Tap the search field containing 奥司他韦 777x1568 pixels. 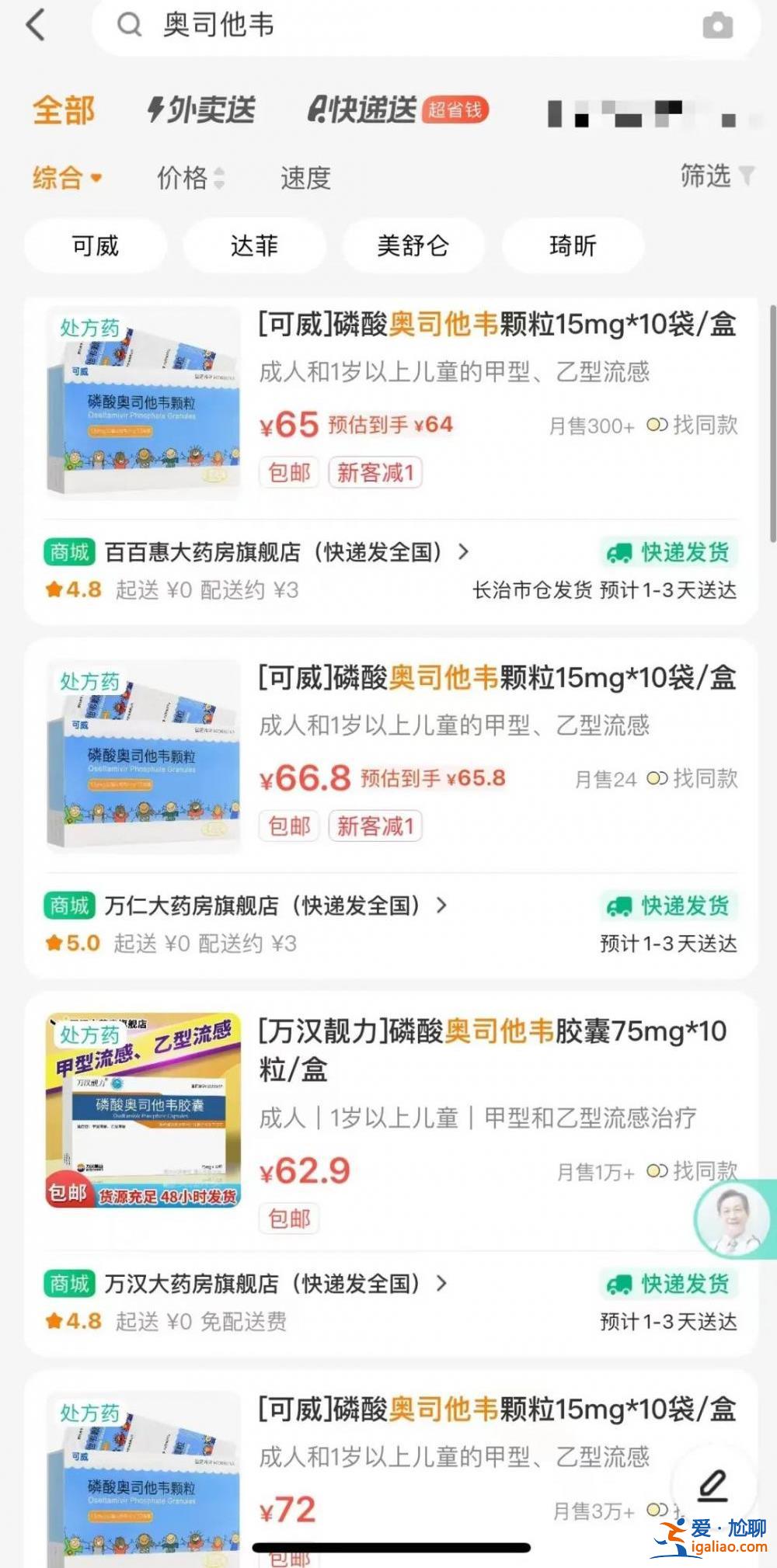[426, 26]
